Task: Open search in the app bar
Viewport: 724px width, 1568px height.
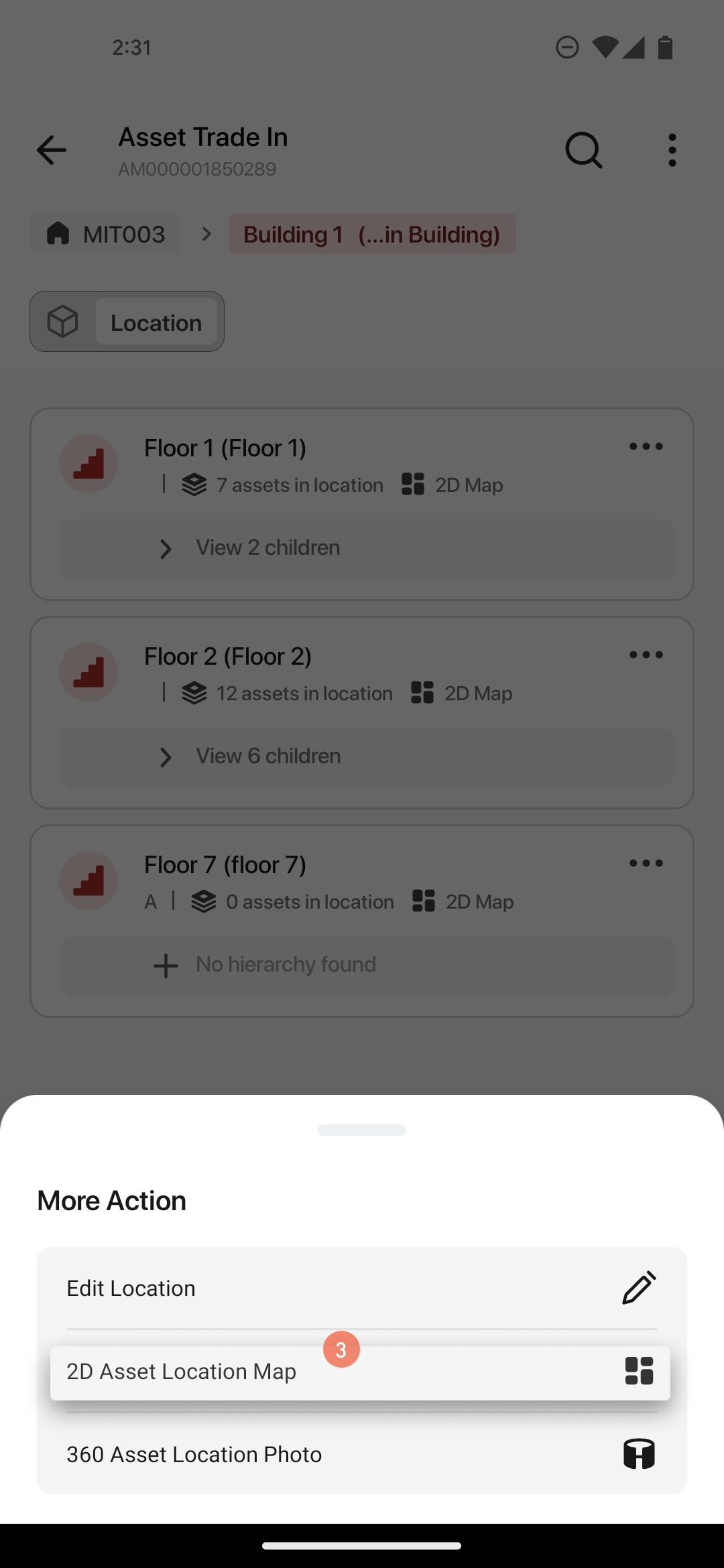Action: [x=583, y=150]
